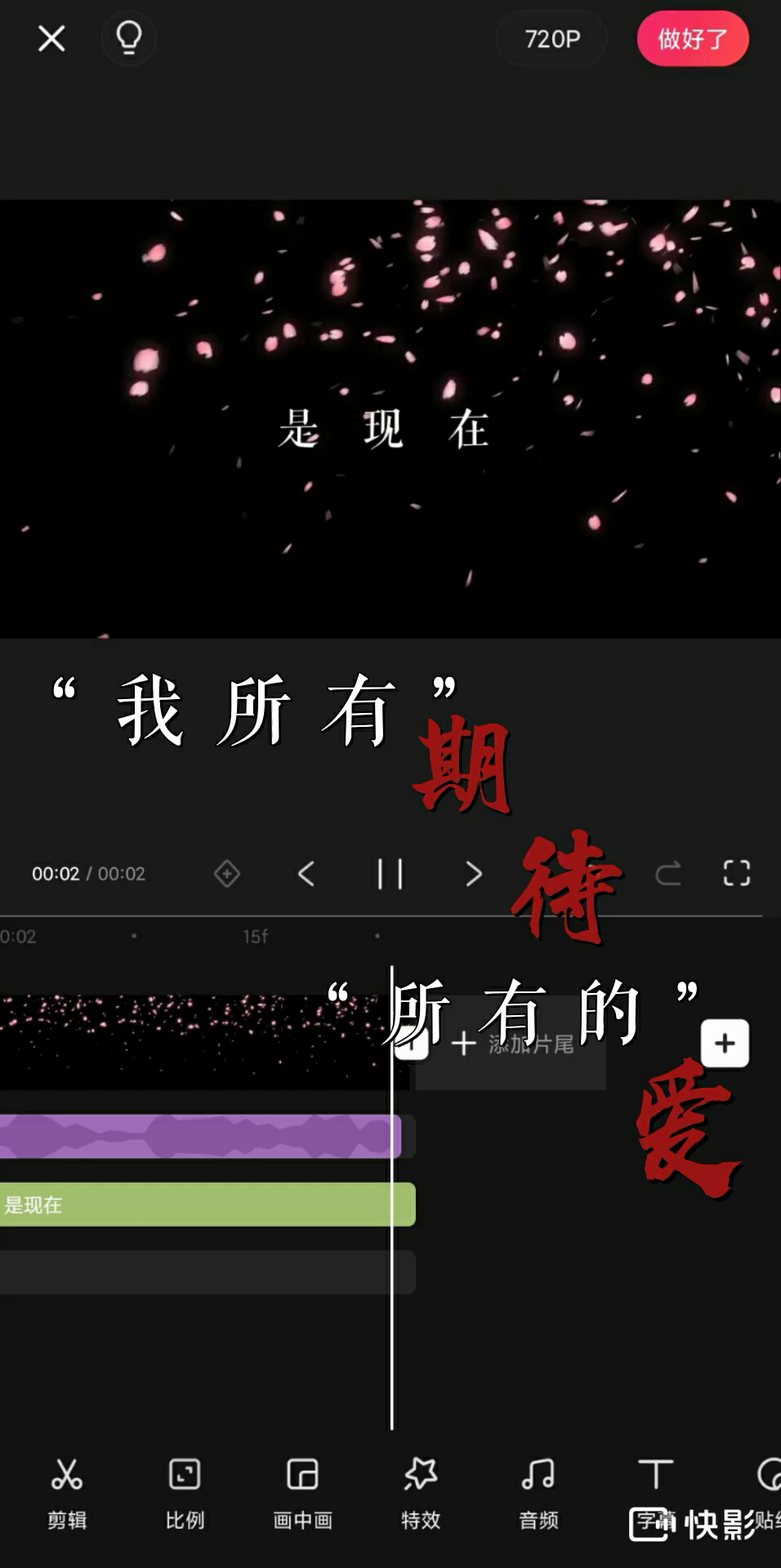Enter fullscreen preview

736,873
